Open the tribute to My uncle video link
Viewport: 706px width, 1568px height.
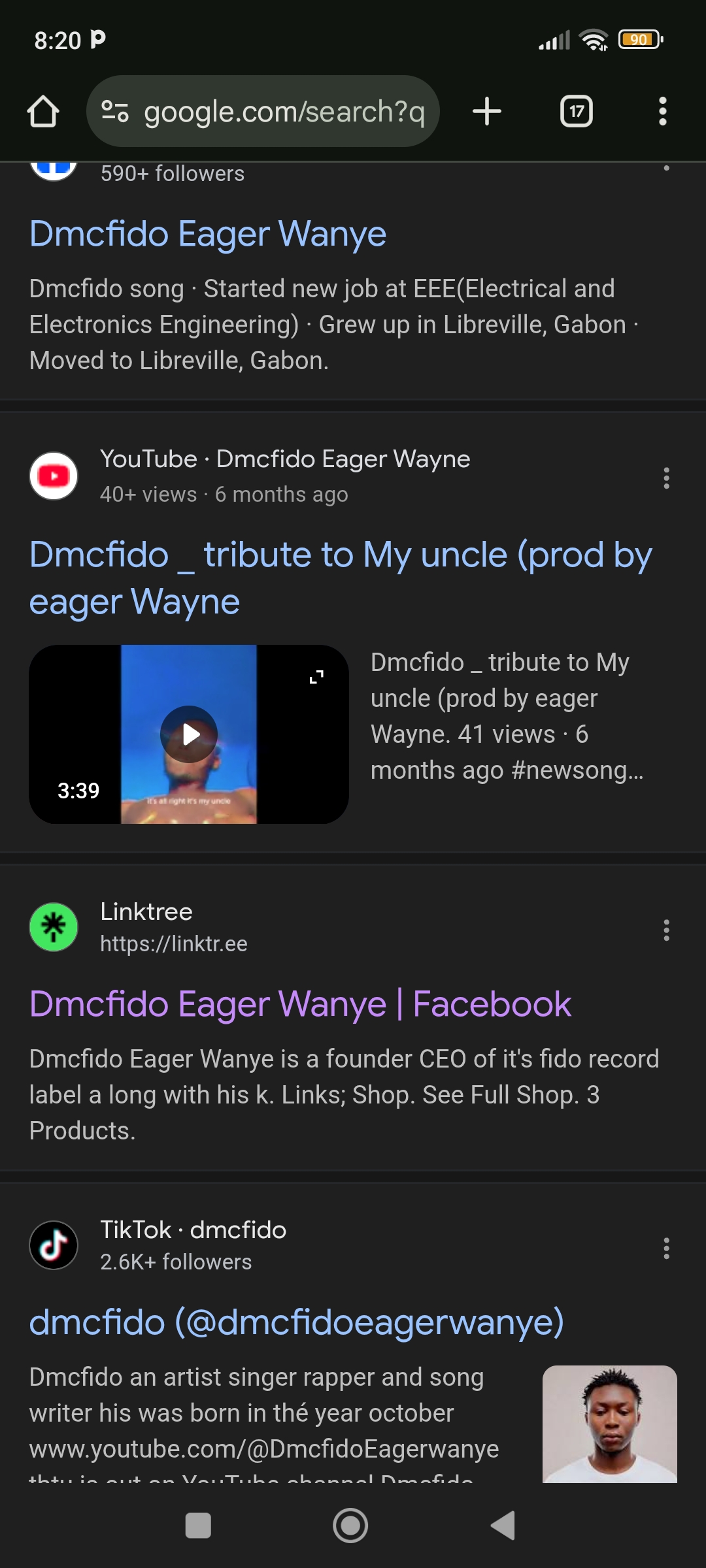click(x=341, y=578)
